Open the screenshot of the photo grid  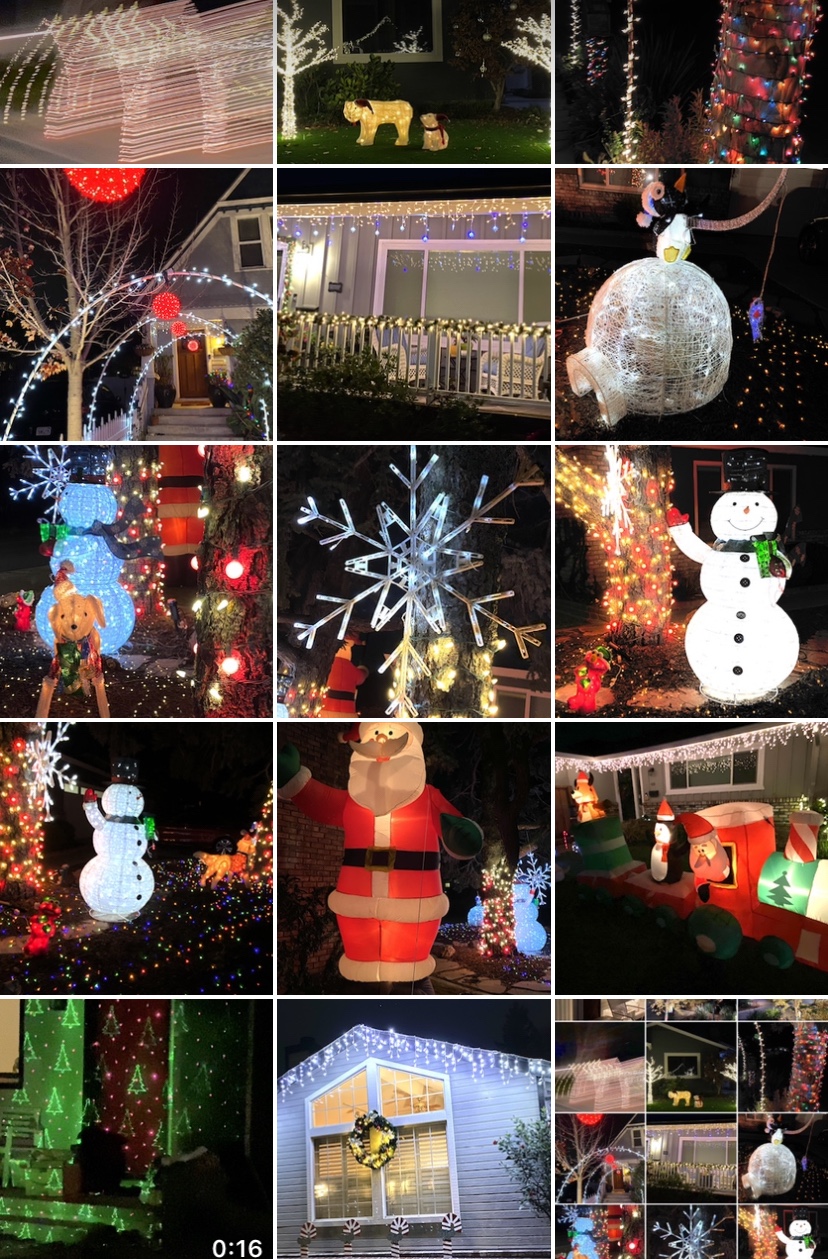(691, 1128)
